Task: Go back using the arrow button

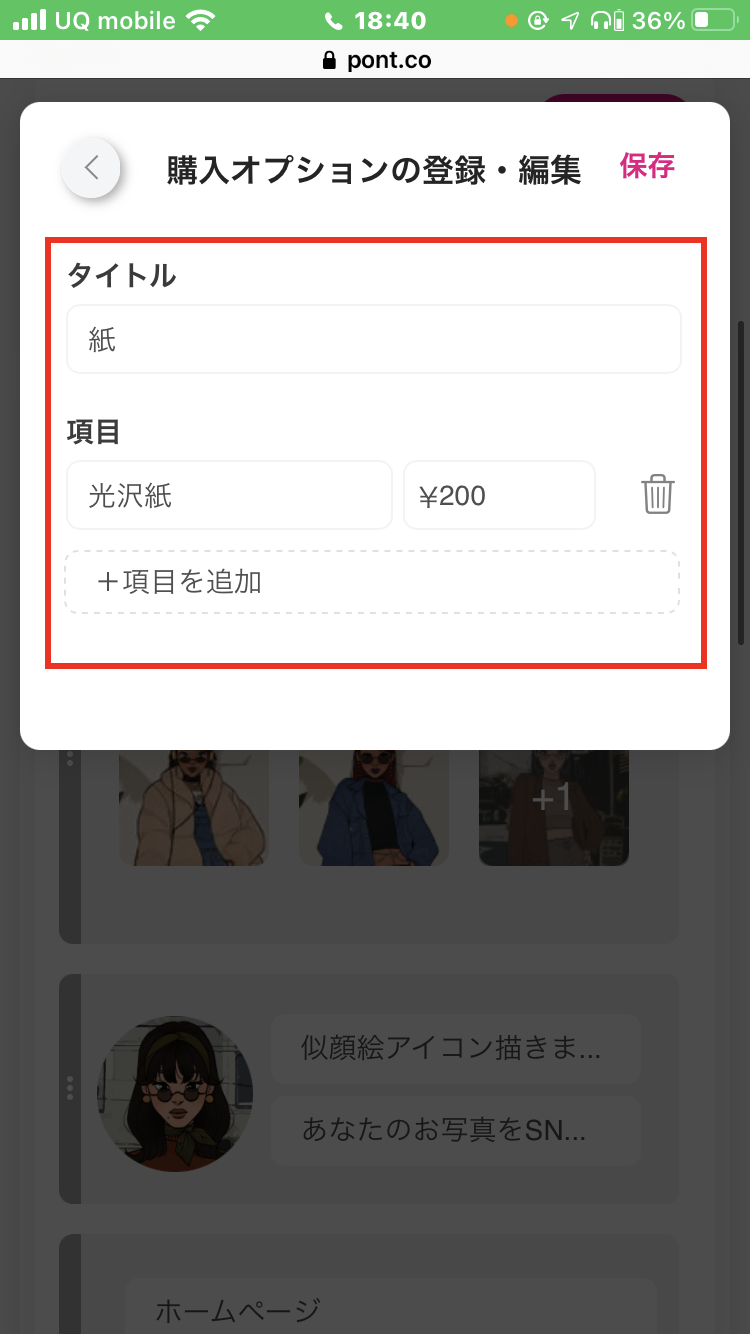Action: pyautogui.click(x=91, y=168)
